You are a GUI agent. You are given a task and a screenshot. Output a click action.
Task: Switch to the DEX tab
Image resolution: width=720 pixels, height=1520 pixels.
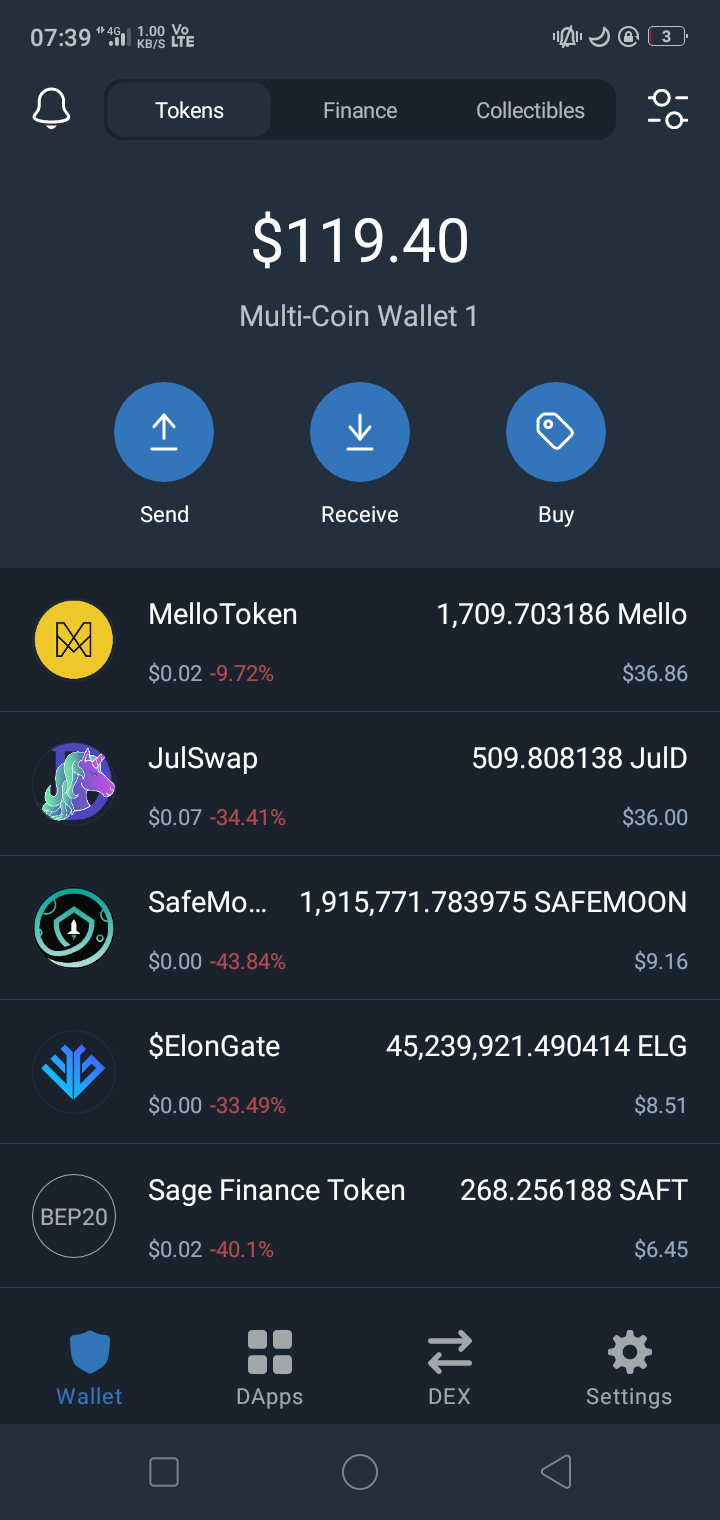(x=449, y=1366)
